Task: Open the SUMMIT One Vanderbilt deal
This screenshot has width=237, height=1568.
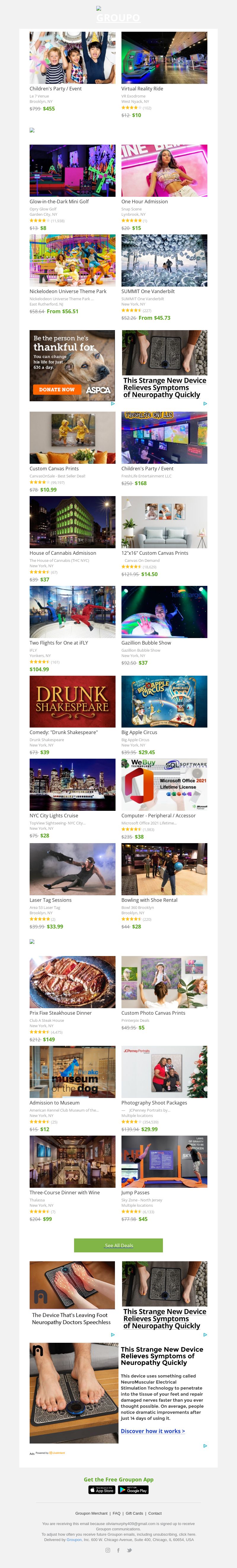Action: pyautogui.click(x=164, y=261)
